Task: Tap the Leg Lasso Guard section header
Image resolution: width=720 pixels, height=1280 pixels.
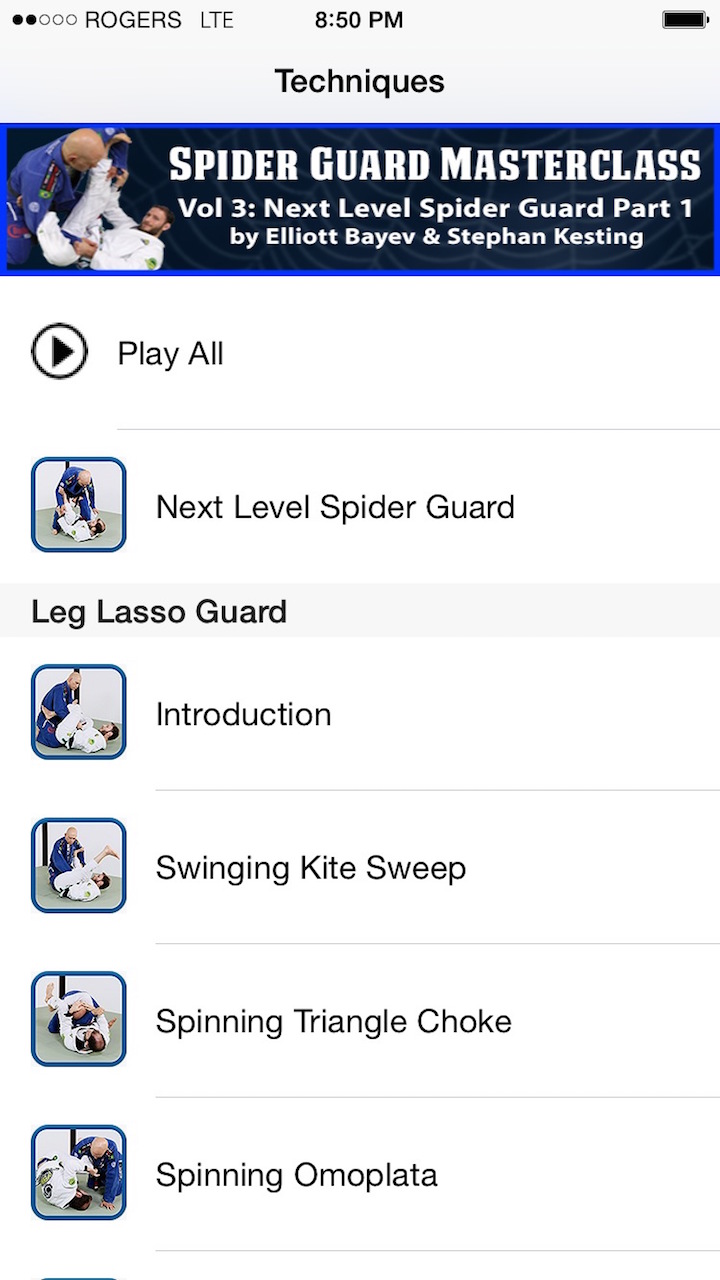Action: [x=159, y=611]
